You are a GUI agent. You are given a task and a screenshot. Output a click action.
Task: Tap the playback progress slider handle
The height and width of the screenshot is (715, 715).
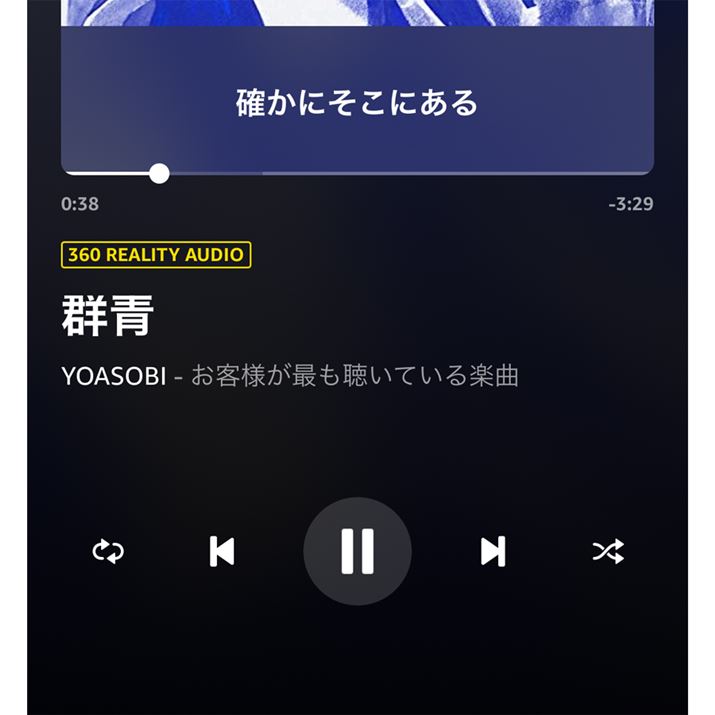(x=159, y=173)
